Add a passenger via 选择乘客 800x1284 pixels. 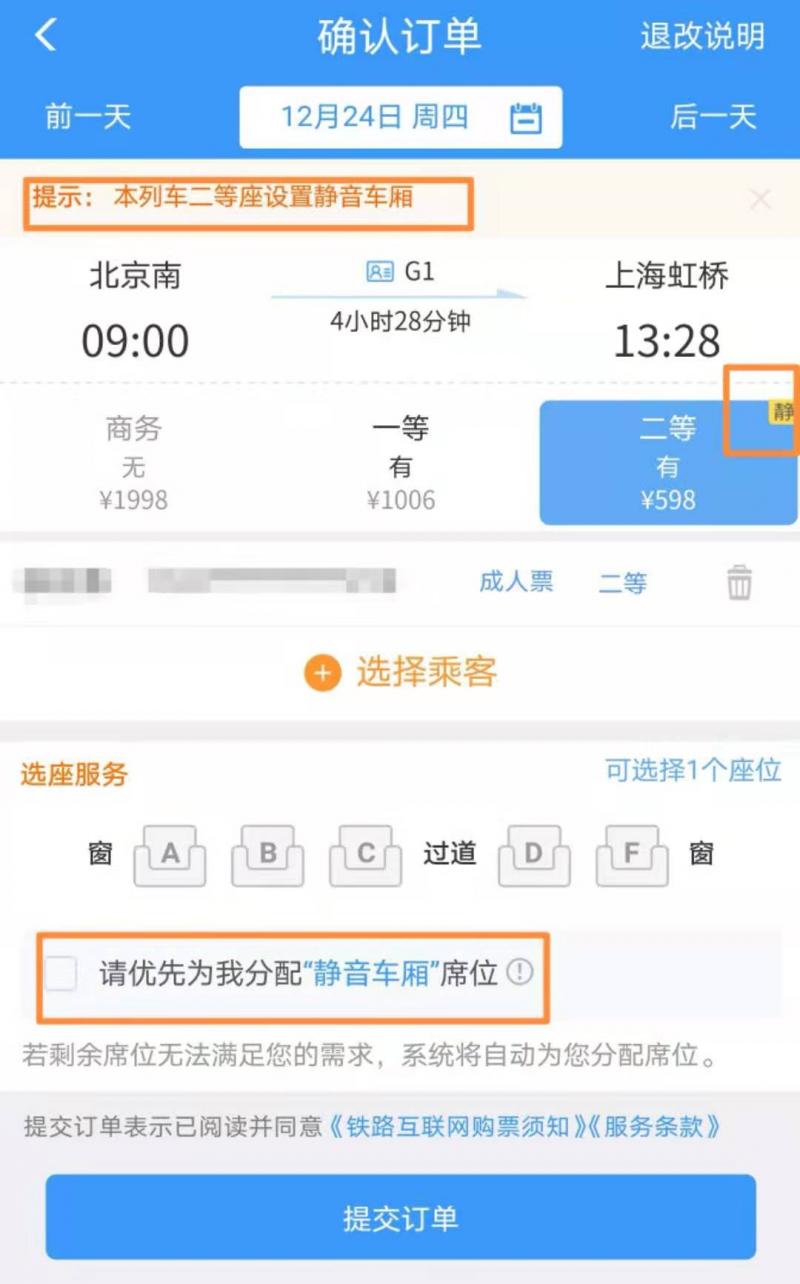[400, 673]
